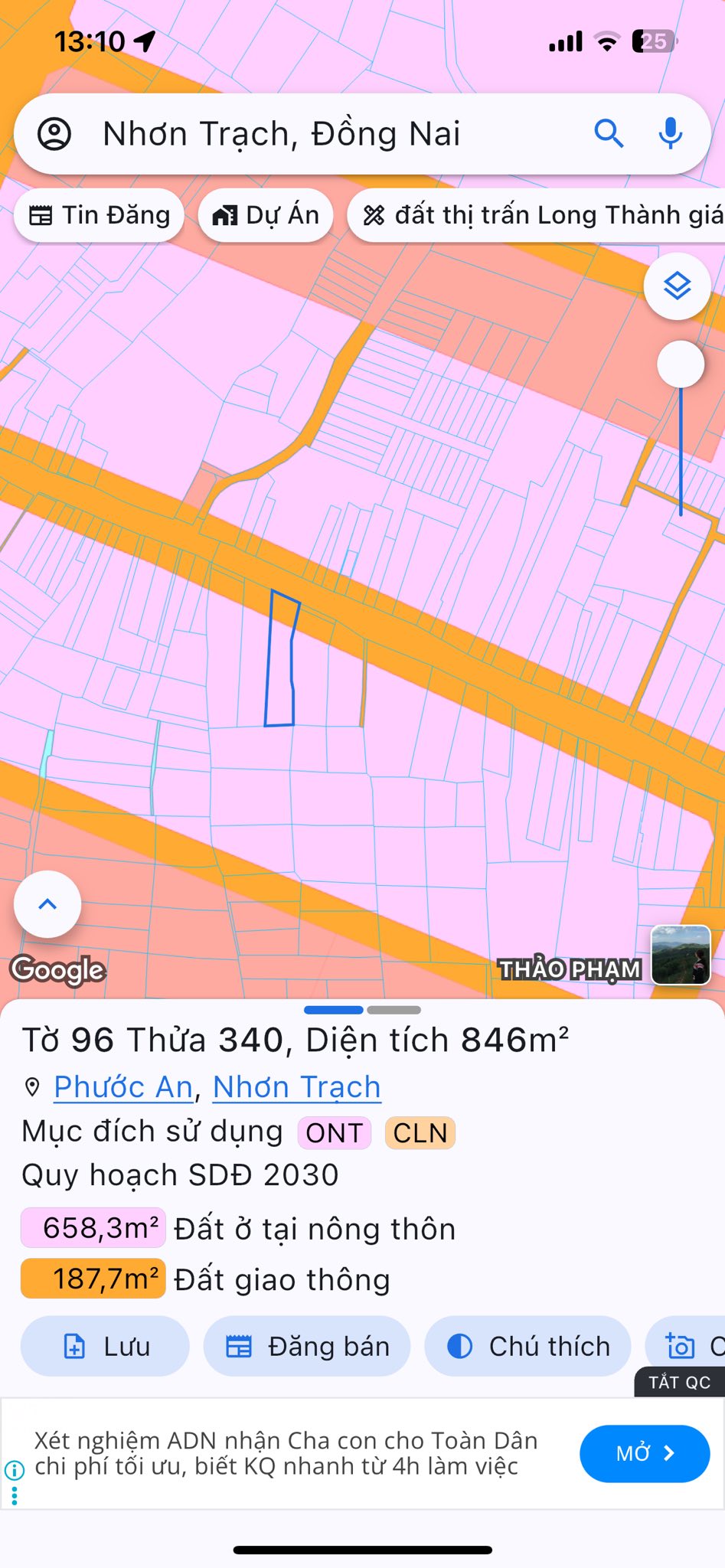
Task: Open the Tin Đăng chip
Action: (99, 216)
